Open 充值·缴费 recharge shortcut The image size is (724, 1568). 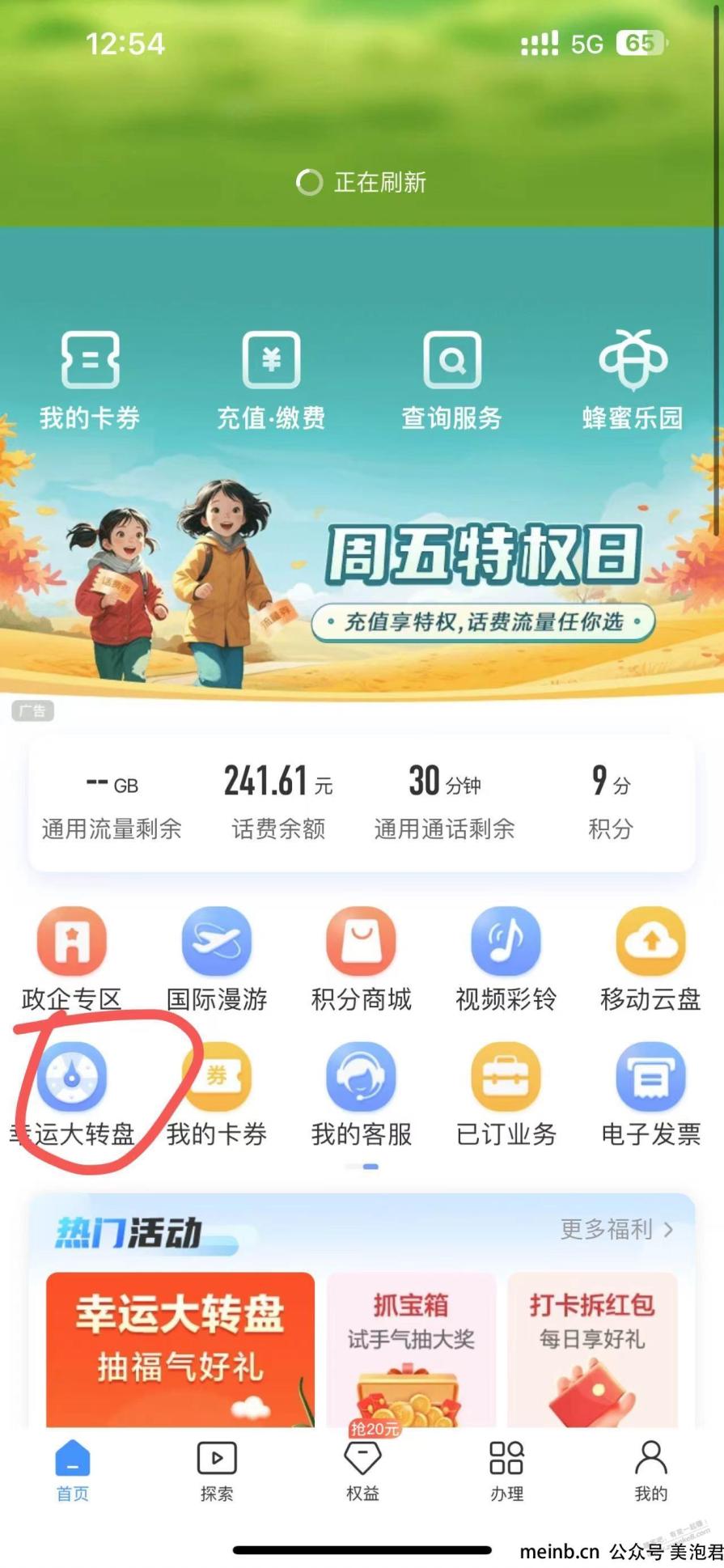pyautogui.click(x=271, y=379)
